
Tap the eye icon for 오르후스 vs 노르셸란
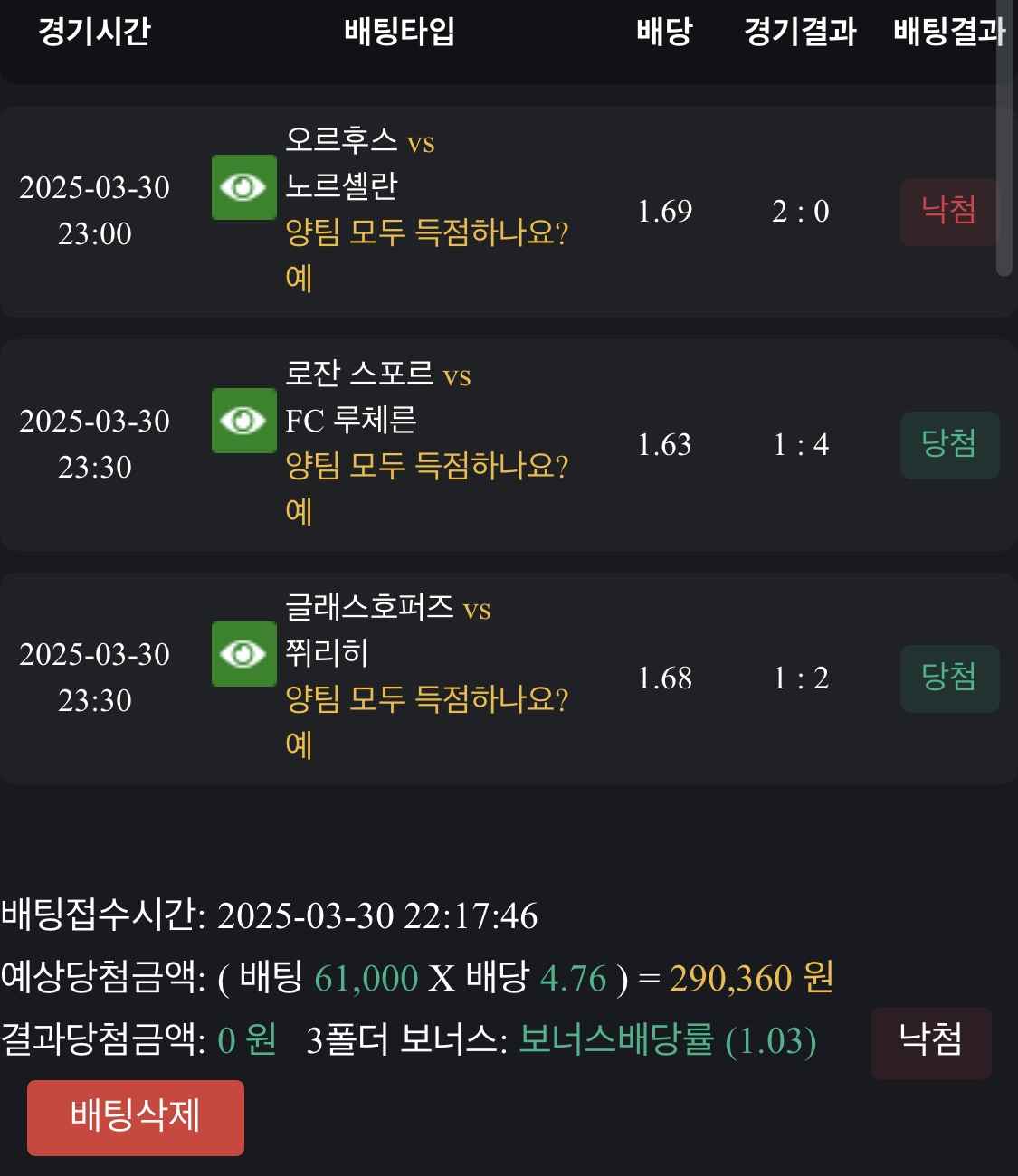click(x=243, y=187)
